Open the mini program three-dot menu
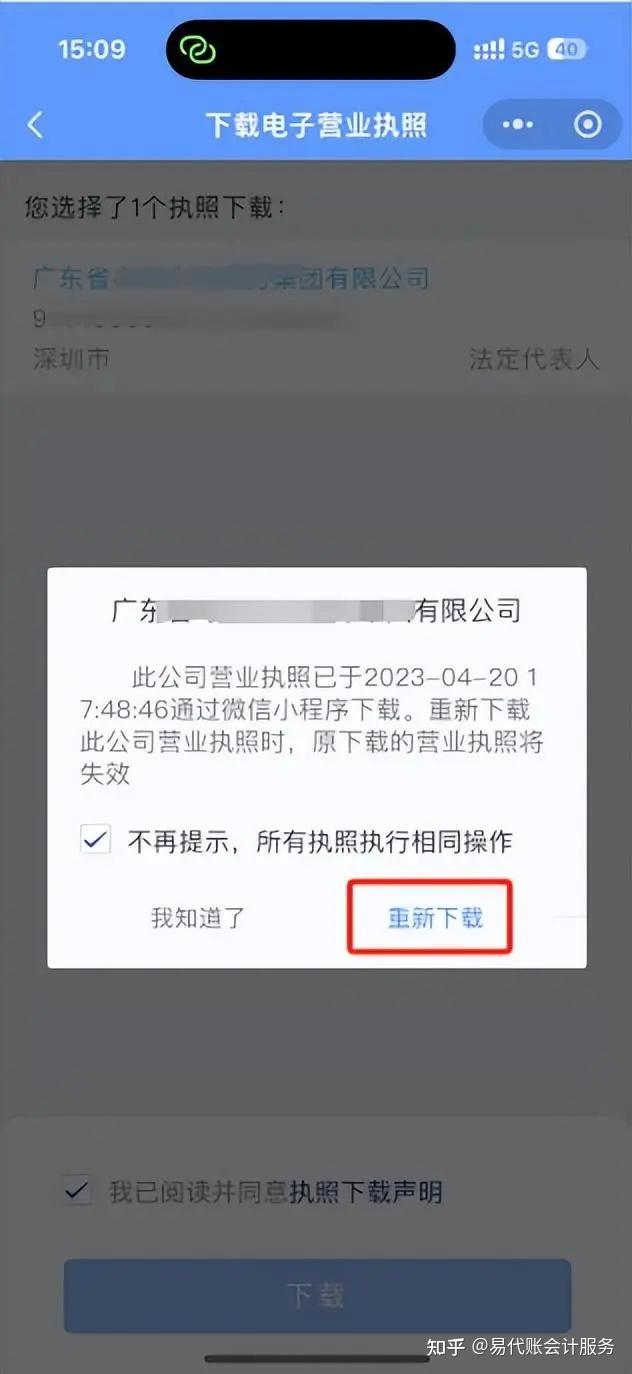The image size is (632, 1374). pos(517,125)
